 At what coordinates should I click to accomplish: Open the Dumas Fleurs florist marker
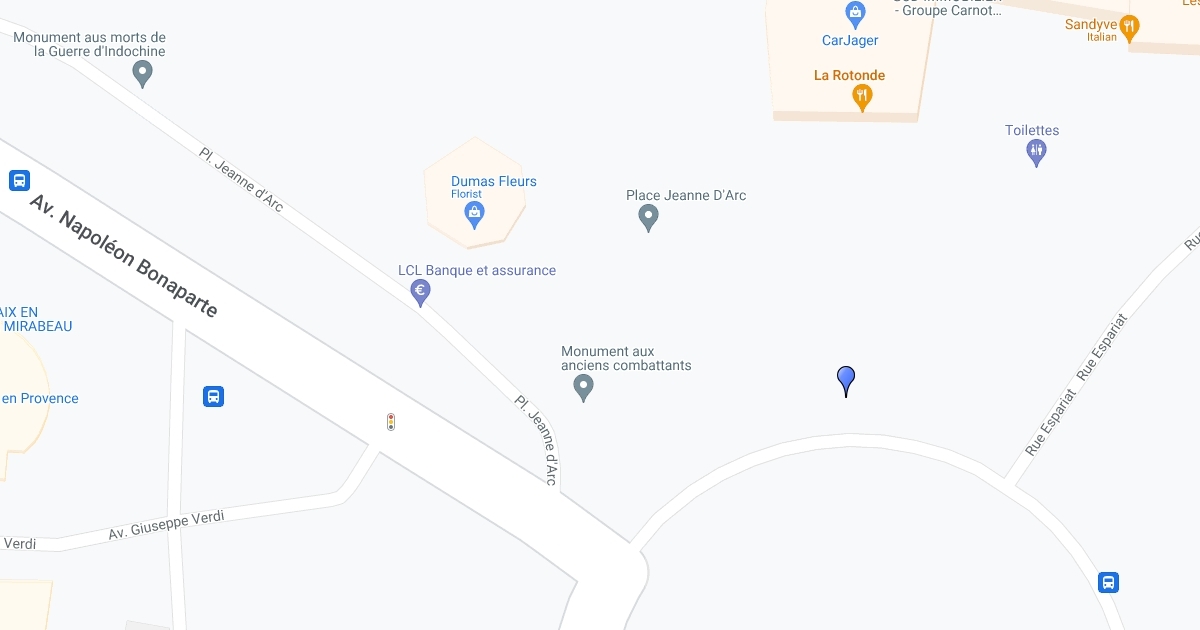tap(474, 211)
